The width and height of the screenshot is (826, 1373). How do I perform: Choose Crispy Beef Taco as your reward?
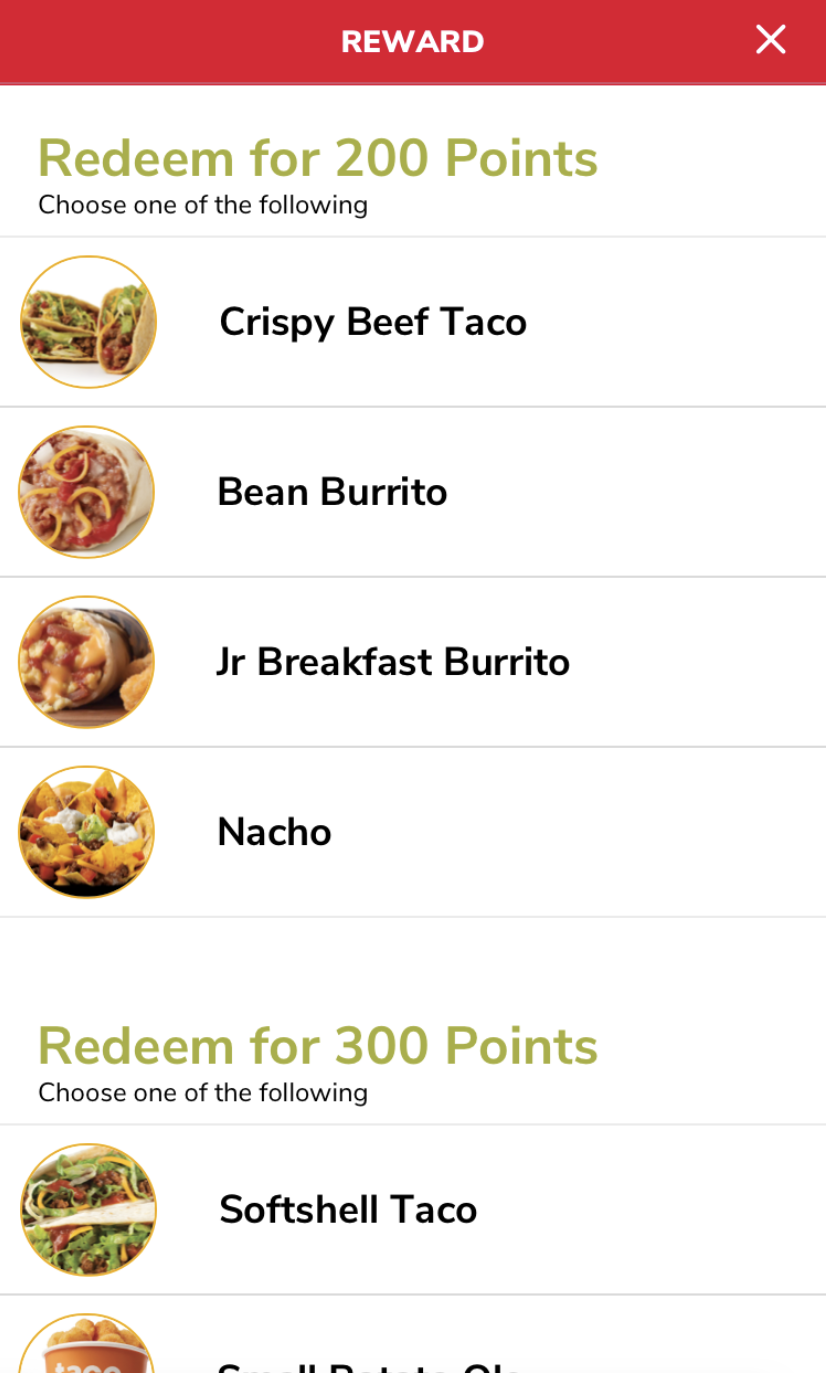tap(372, 321)
